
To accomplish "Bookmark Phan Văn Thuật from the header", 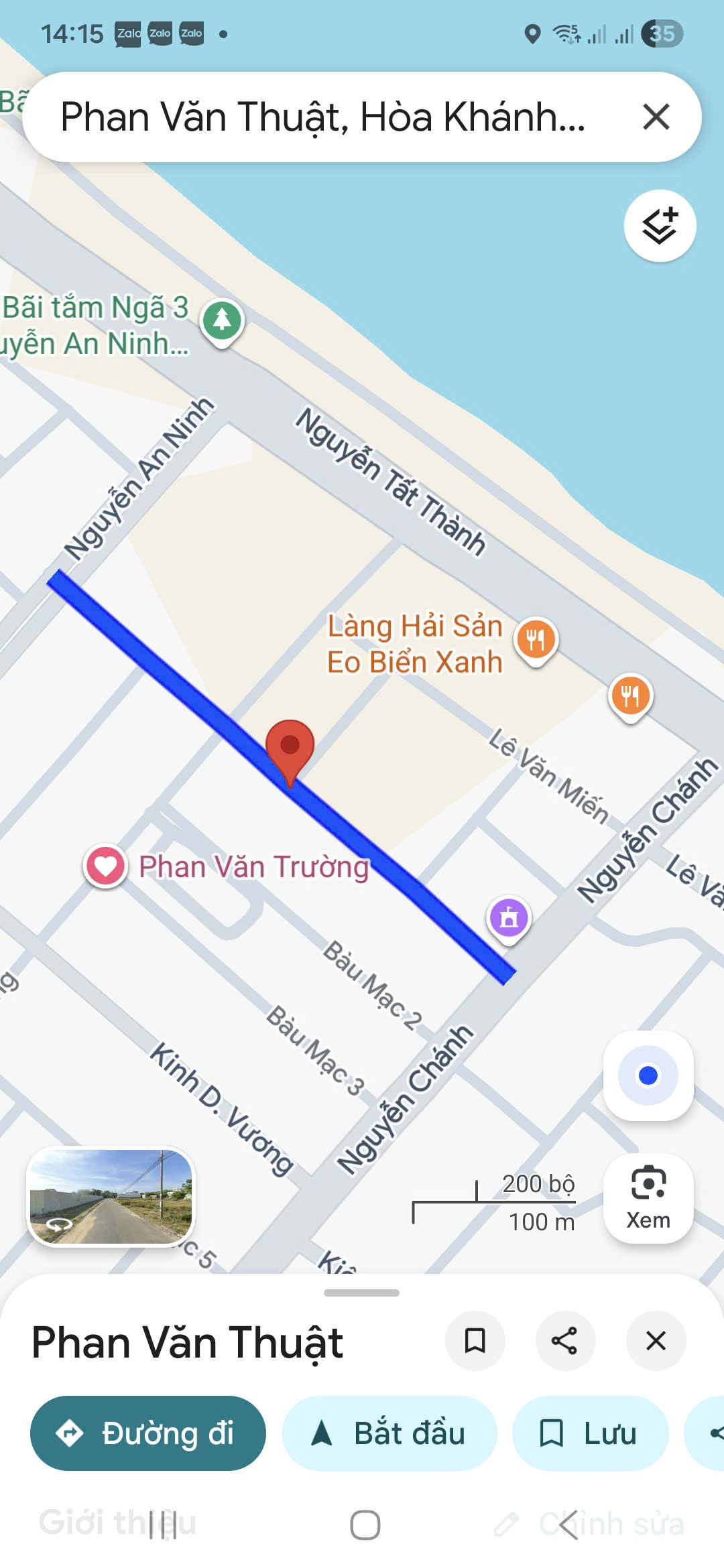I will tap(475, 1341).
